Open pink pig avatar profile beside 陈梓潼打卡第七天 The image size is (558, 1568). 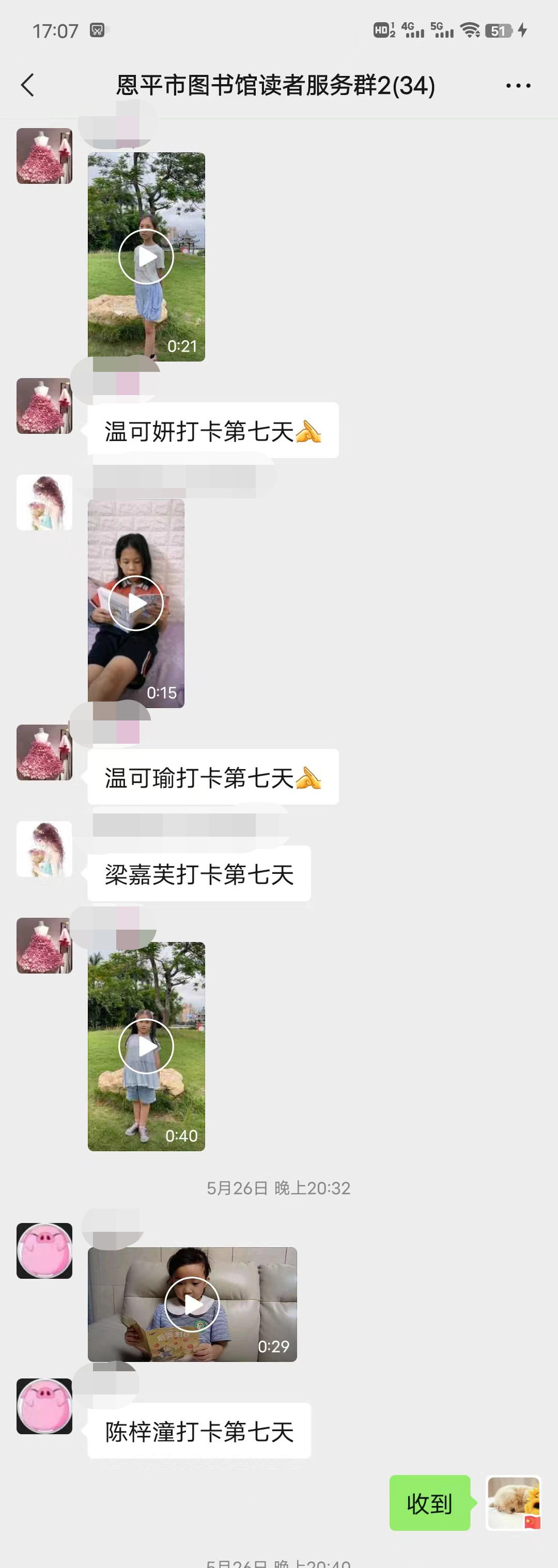pos(44,1405)
